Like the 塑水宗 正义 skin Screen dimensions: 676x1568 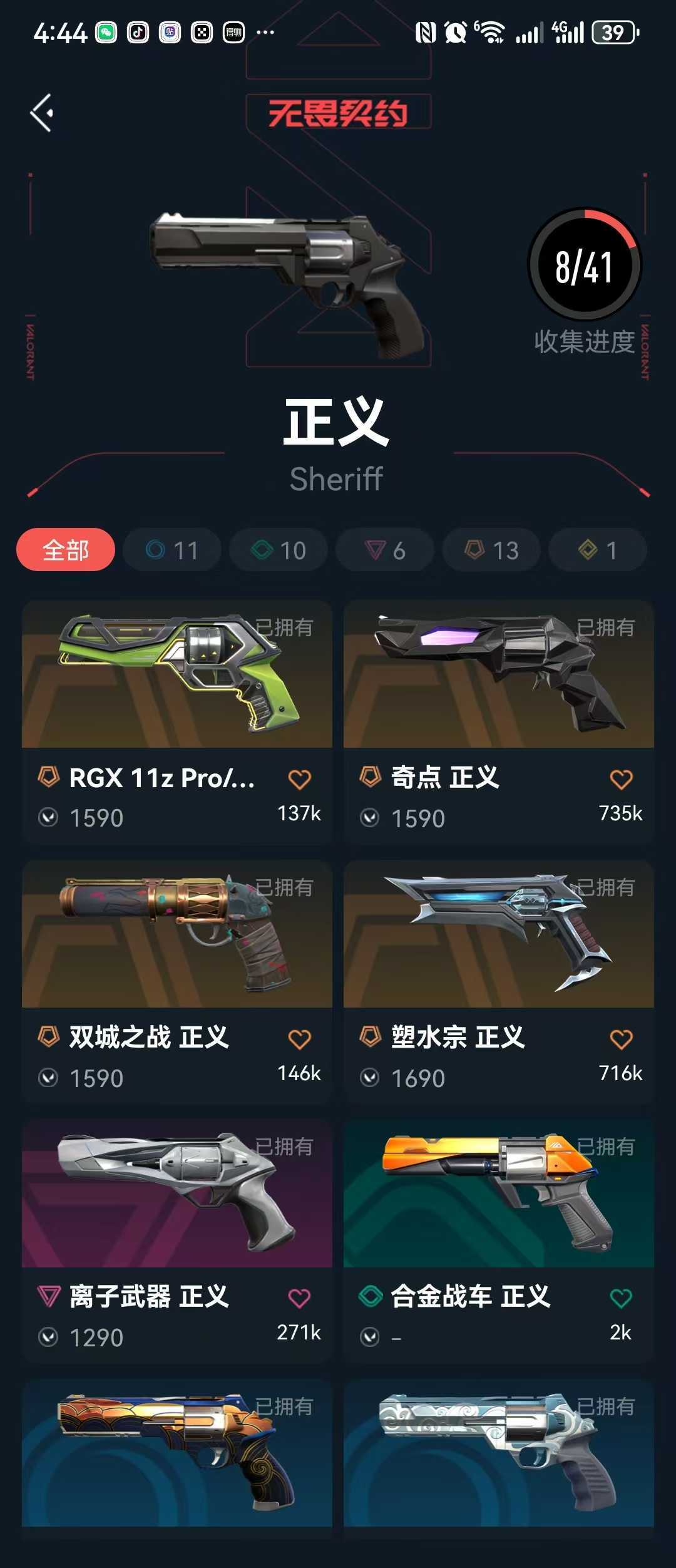pyautogui.click(x=621, y=1039)
